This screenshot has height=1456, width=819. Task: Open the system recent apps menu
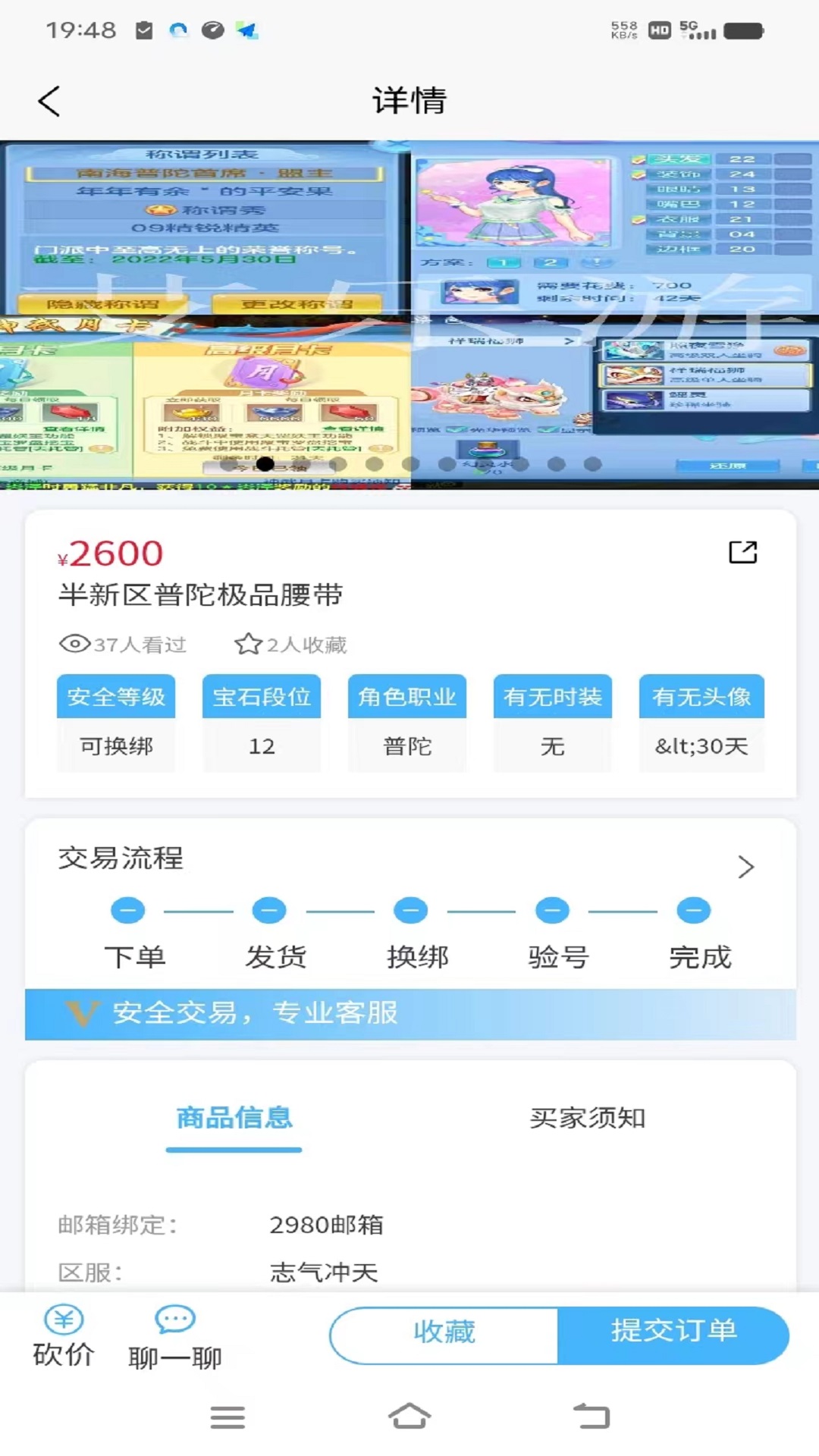[x=227, y=1416]
